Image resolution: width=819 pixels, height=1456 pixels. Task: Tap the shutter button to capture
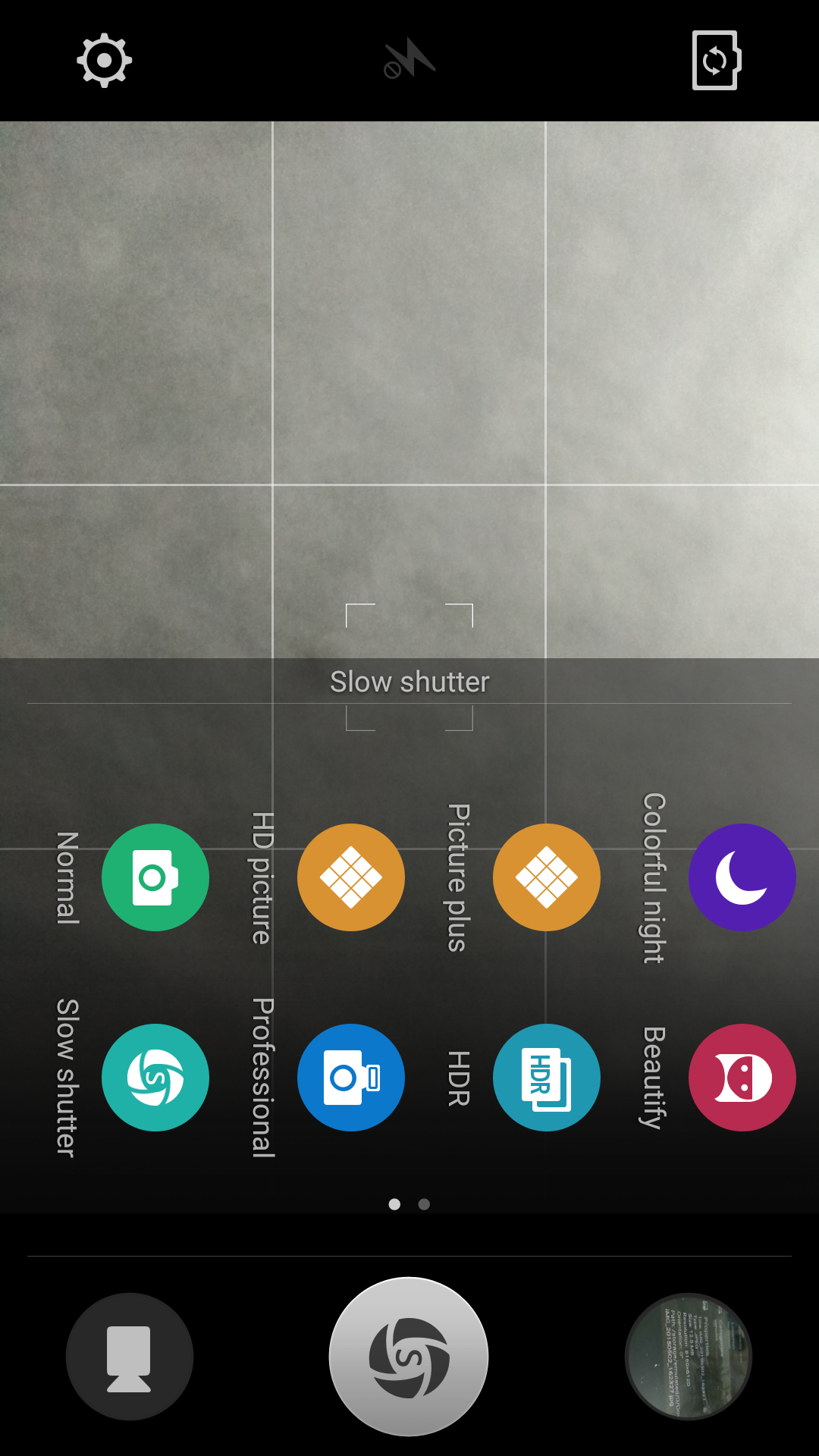coord(409,1357)
